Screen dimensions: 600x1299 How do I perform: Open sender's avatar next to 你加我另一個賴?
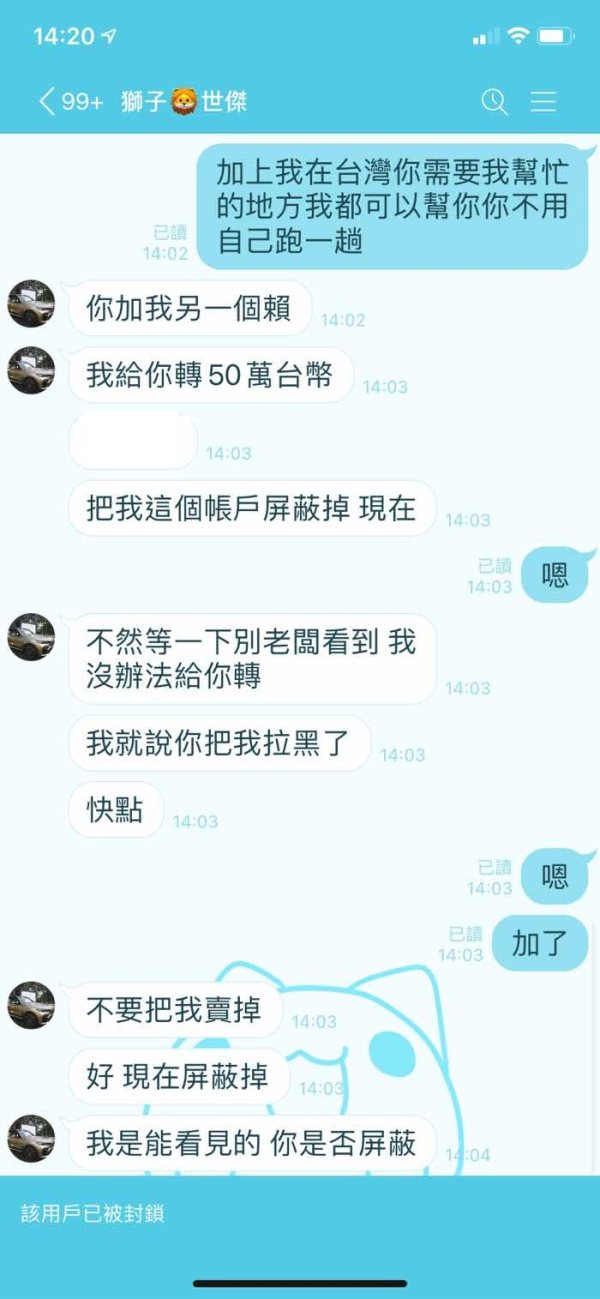(x=31, y=303)
